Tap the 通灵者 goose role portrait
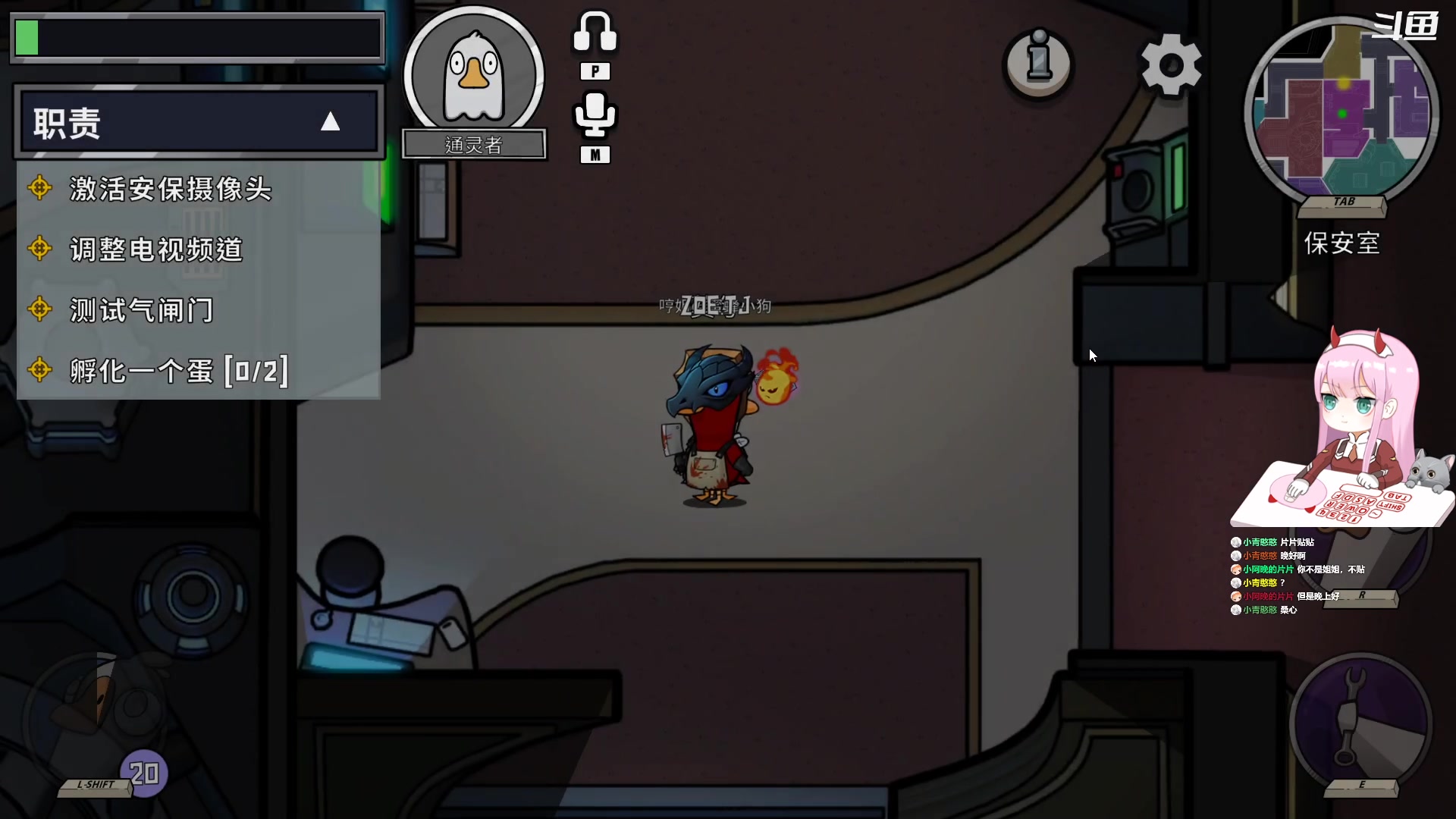Viewport: 1456px width, 819px height. [x=474, y=74]
